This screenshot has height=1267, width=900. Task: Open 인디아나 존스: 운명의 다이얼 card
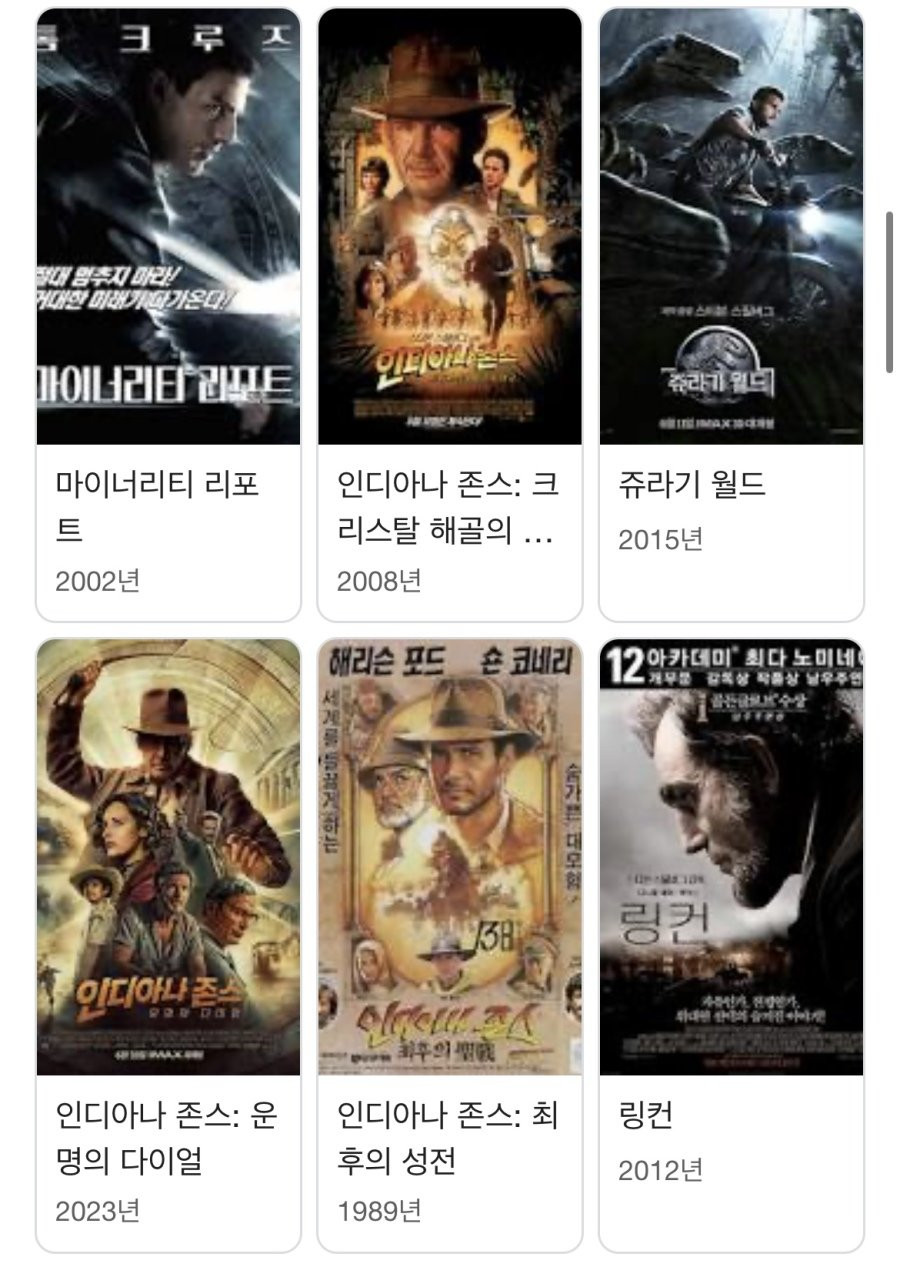pyautogui.click(x=168, y=945)
